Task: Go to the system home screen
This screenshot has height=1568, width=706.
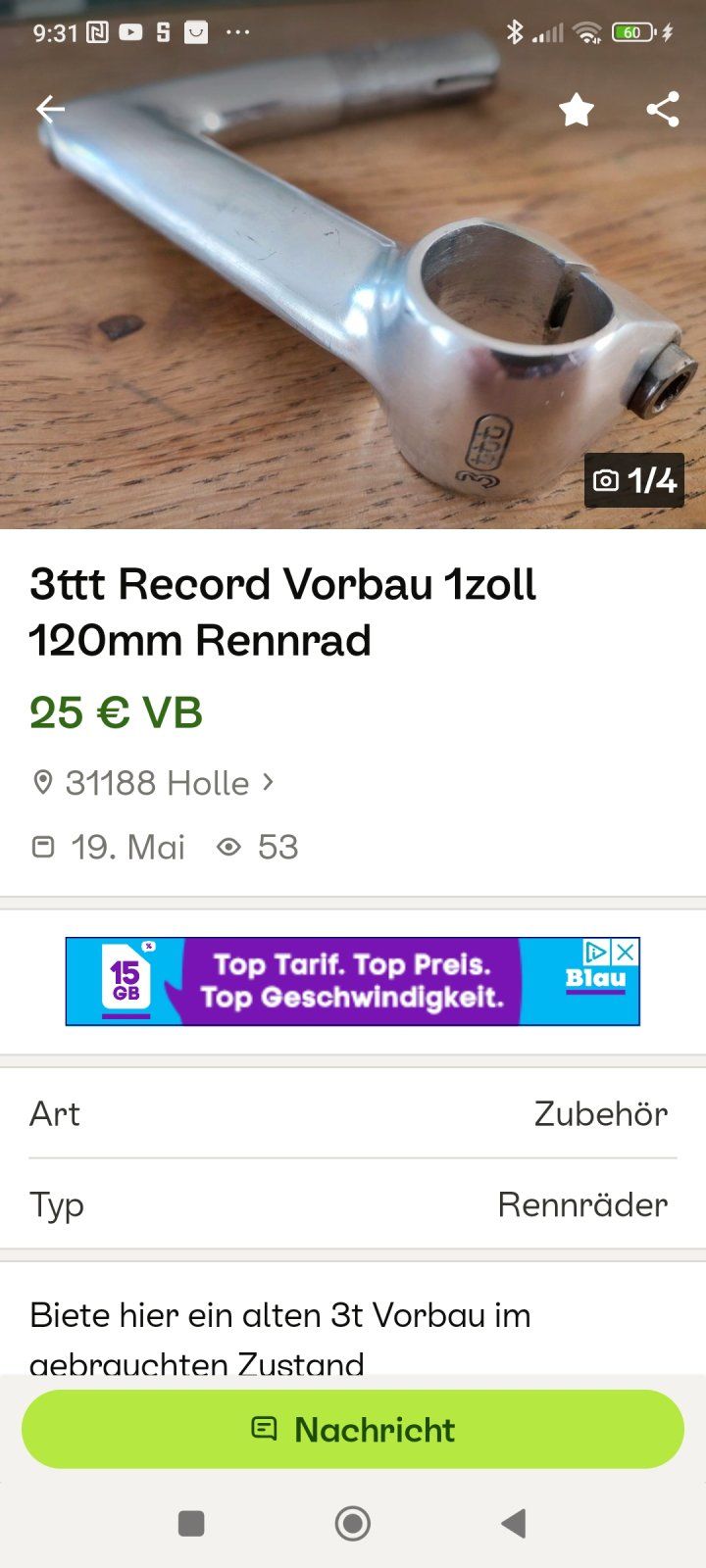Action: [x=353, y=1523]
